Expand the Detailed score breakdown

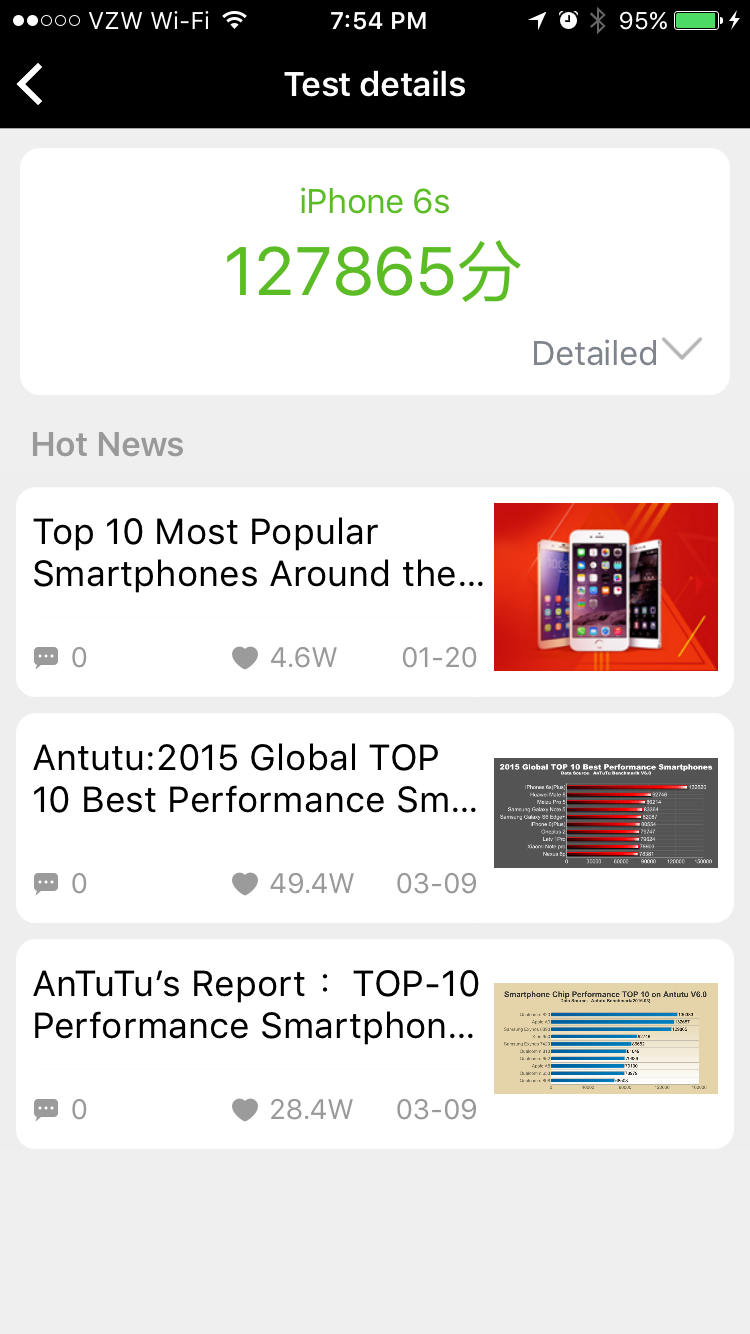click(x=617, y=352)
